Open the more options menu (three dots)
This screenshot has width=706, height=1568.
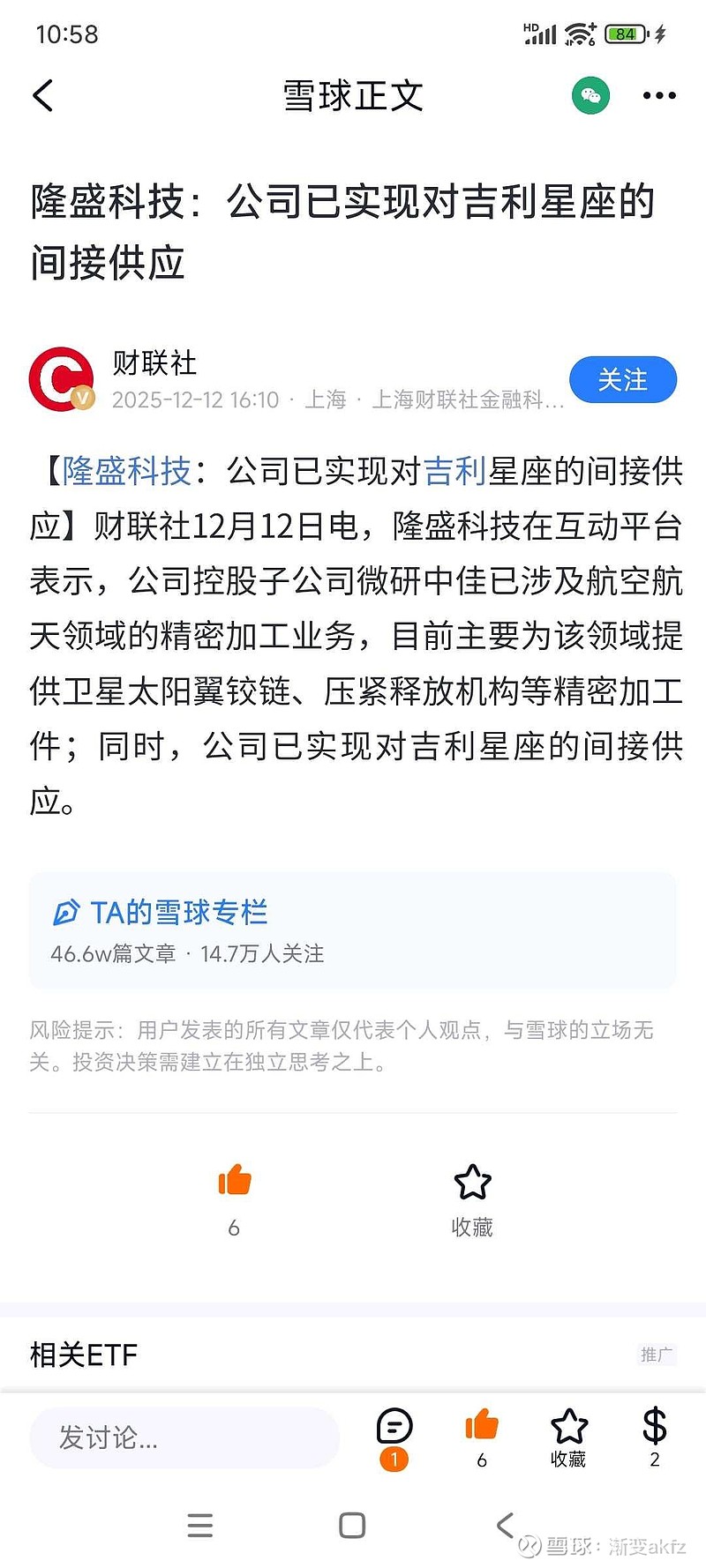click(660, 95)
